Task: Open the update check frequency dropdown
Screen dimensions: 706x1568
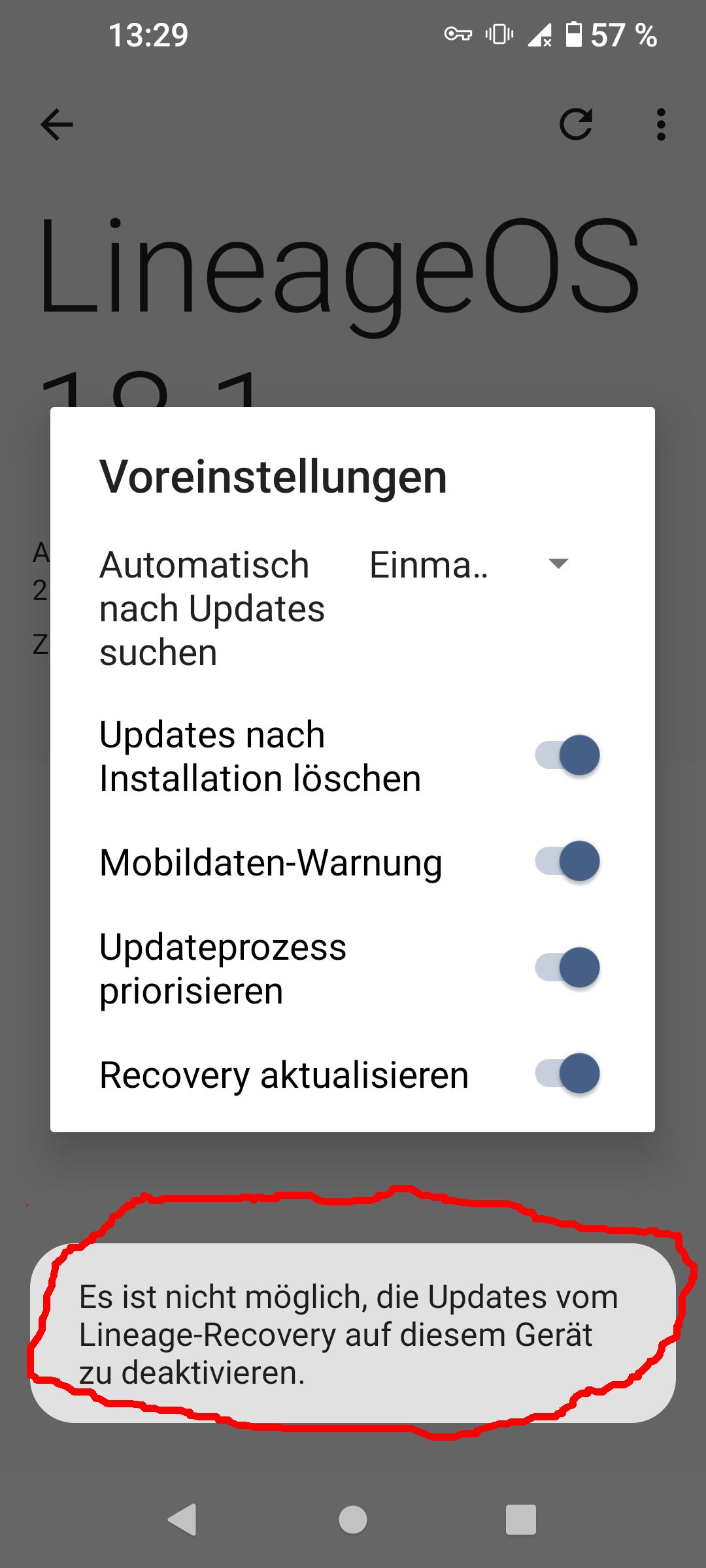Action: click(x=468, y=564)
